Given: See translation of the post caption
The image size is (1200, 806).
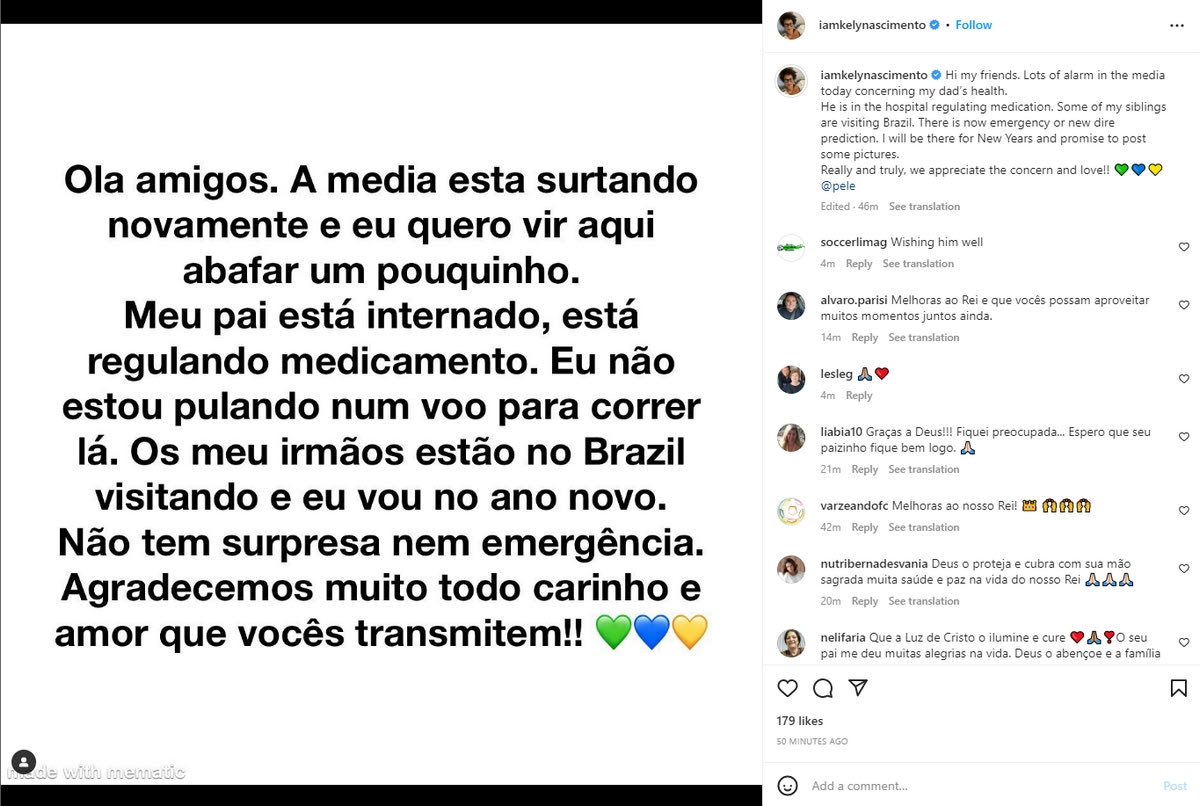Looking at the screenshot, I should tap(924, 206).
